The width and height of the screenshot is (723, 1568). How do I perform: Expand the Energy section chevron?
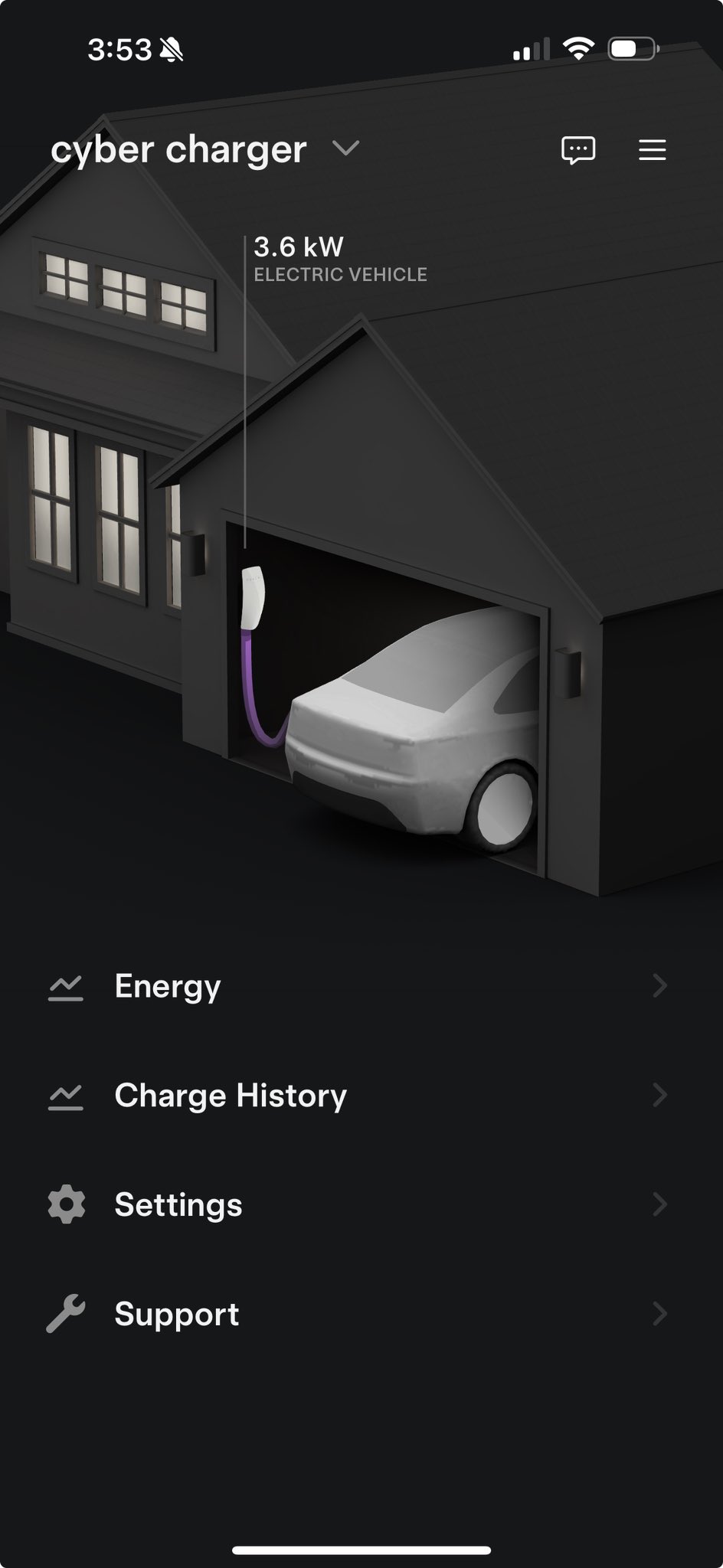[660, 988]
